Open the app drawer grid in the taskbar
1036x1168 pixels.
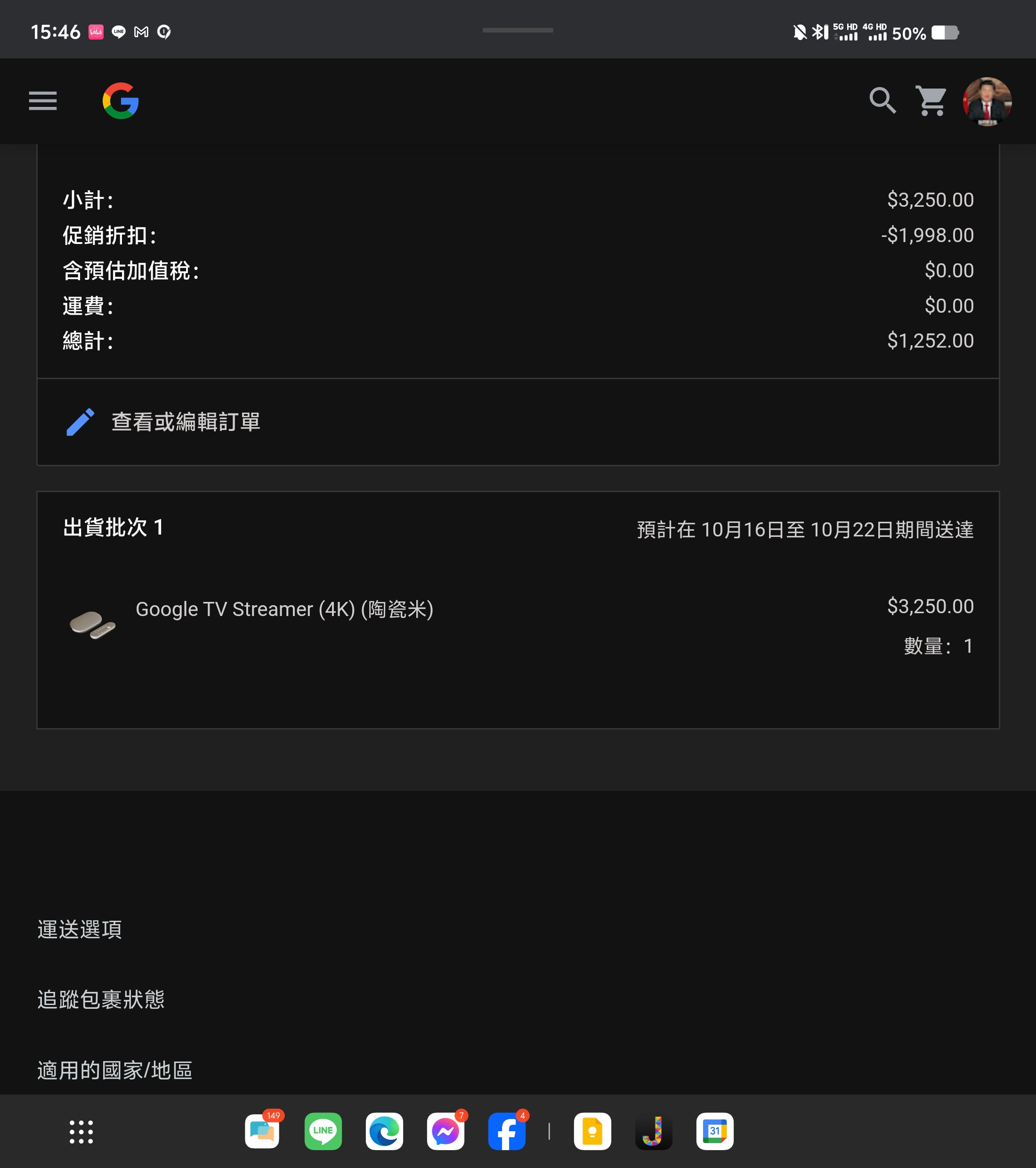tap(81, 1131)
